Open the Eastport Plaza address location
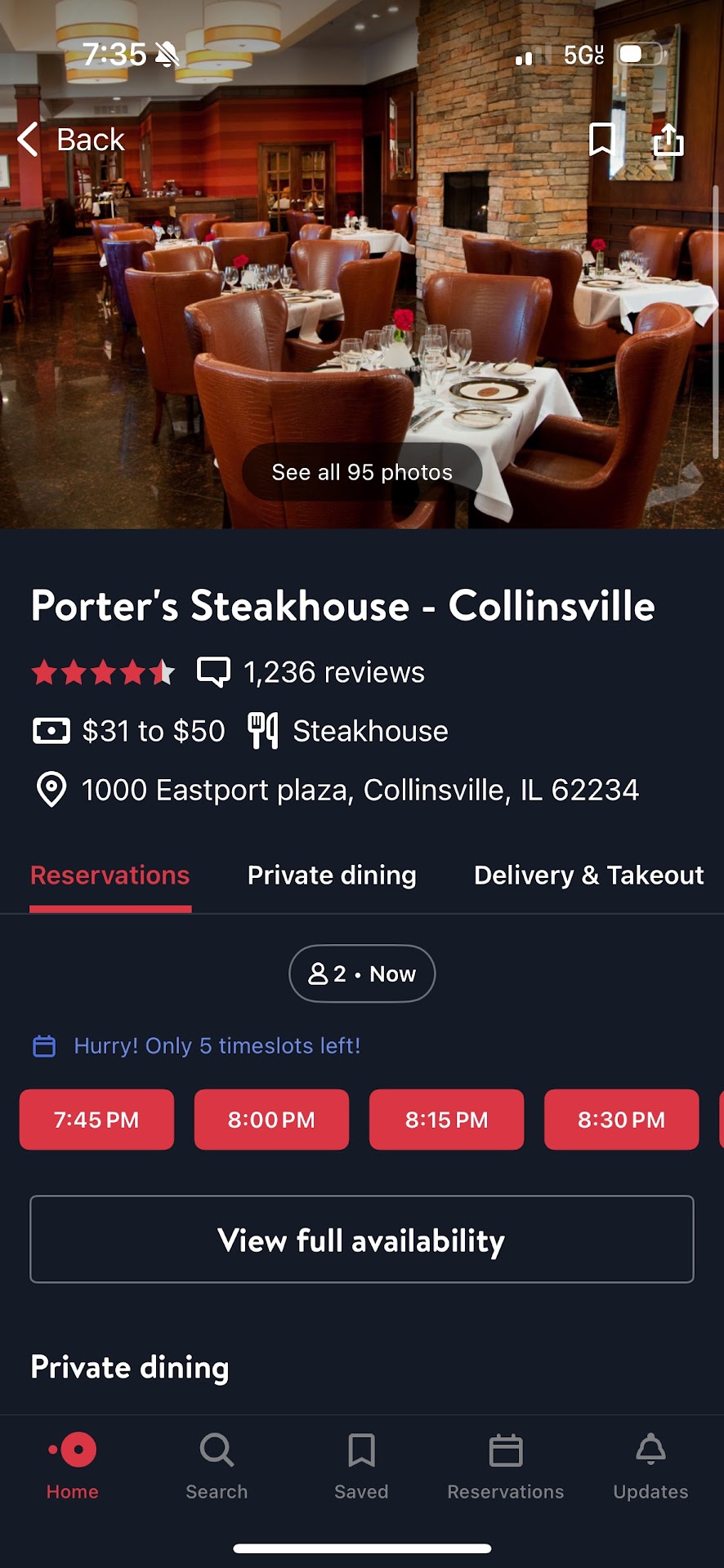 [360, 790]
